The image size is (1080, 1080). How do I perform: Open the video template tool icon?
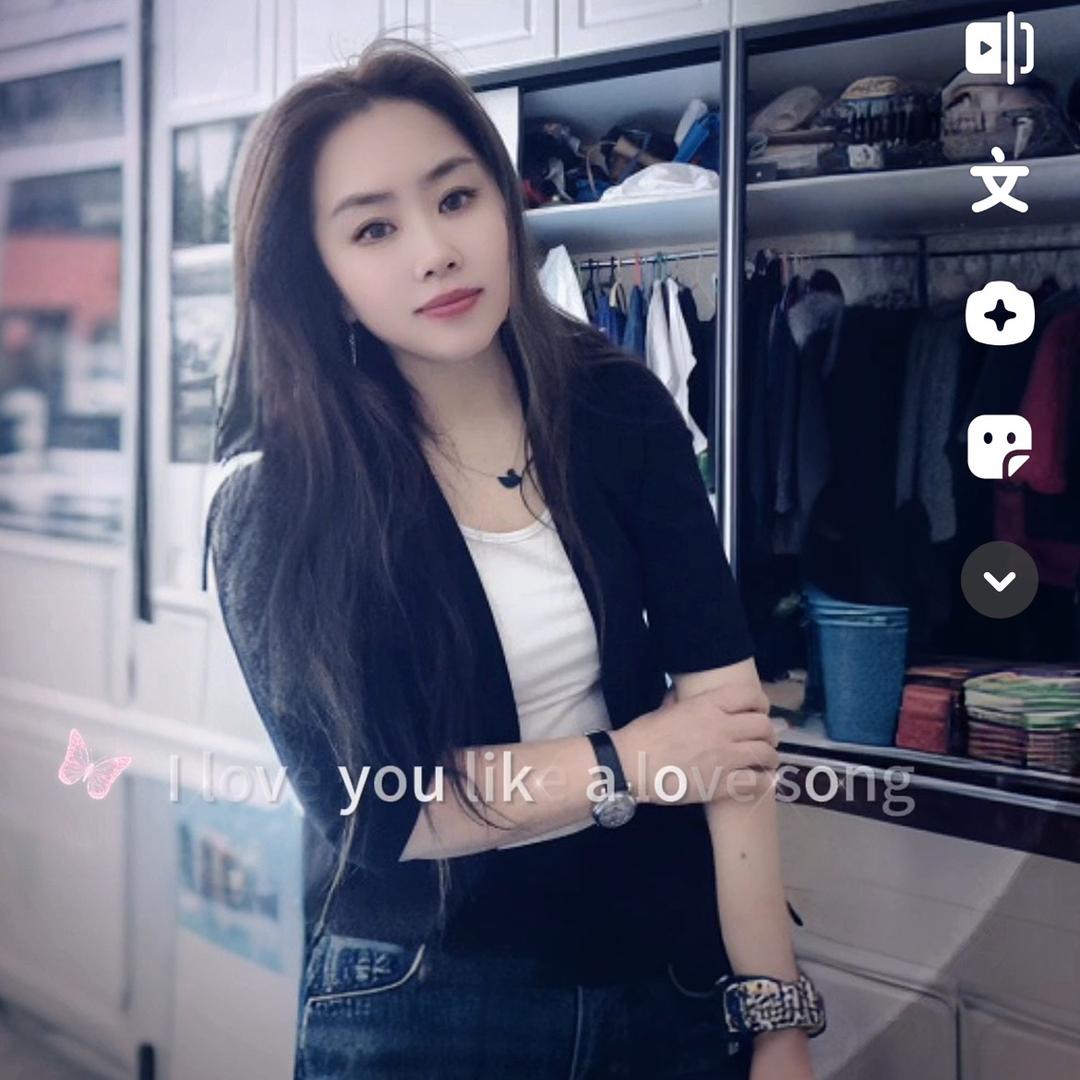coord(999,47)
